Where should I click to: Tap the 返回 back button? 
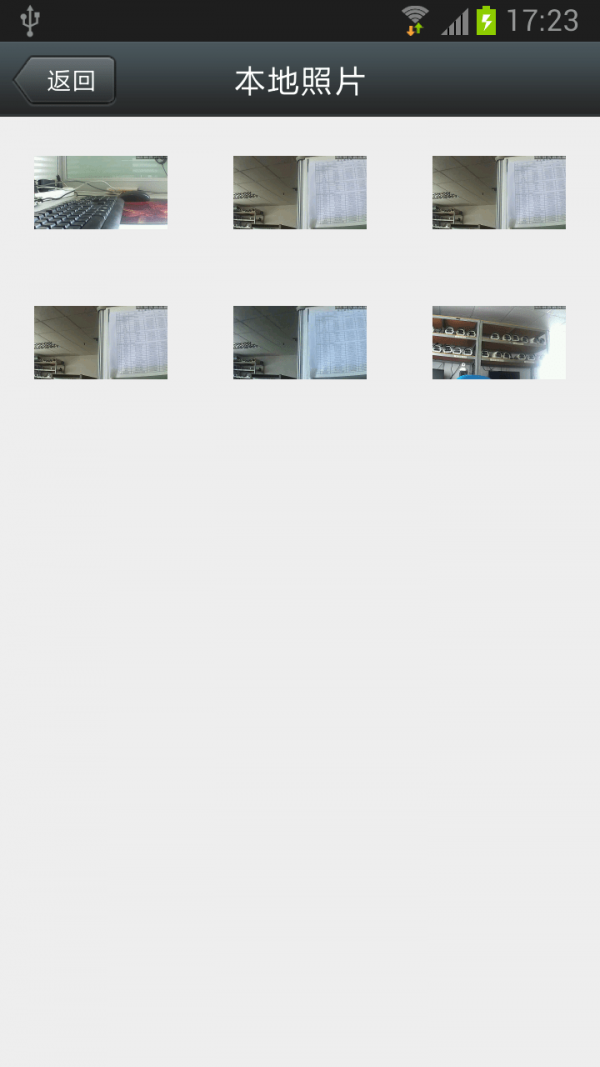click(66, 81)
